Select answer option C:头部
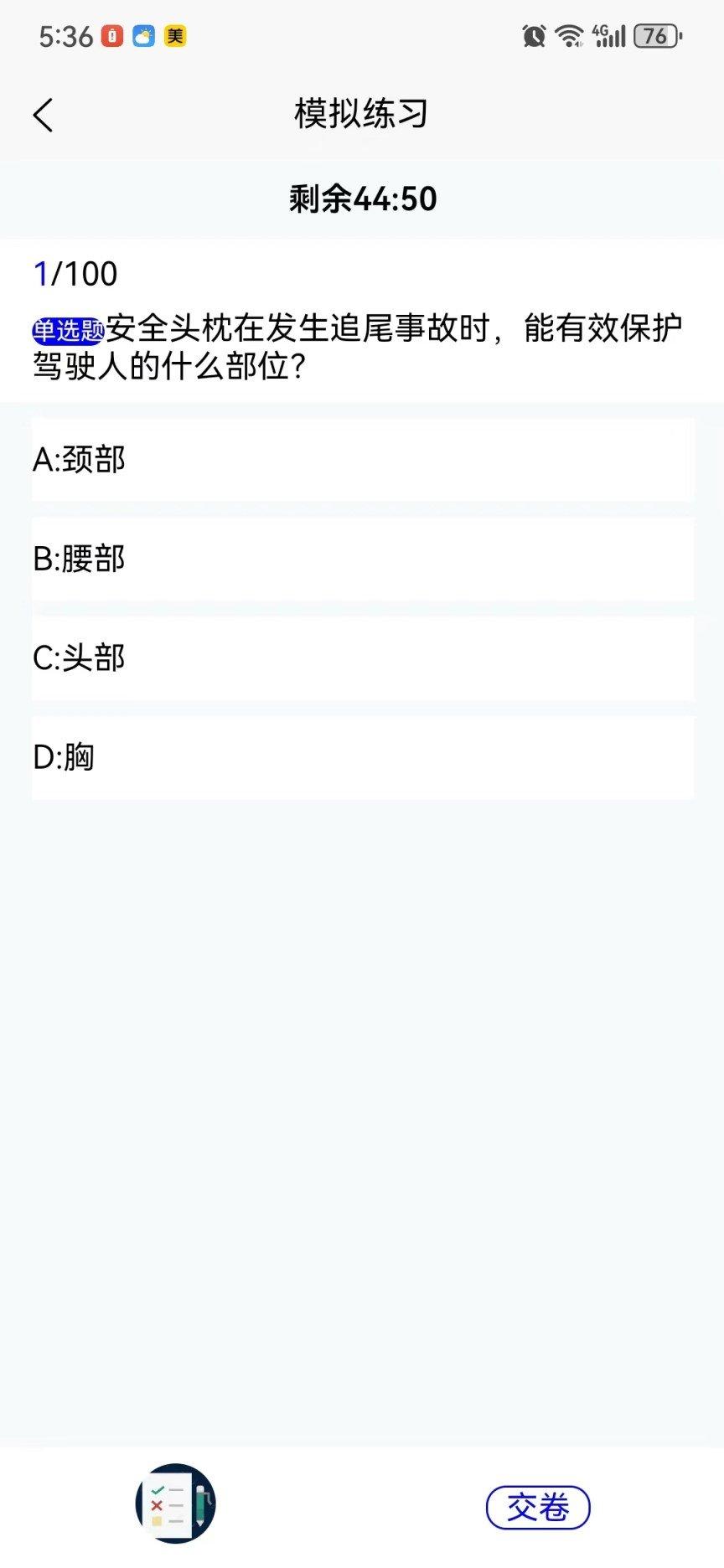Viewport: 724px width, 1568px height. click(x=362, y=658)
